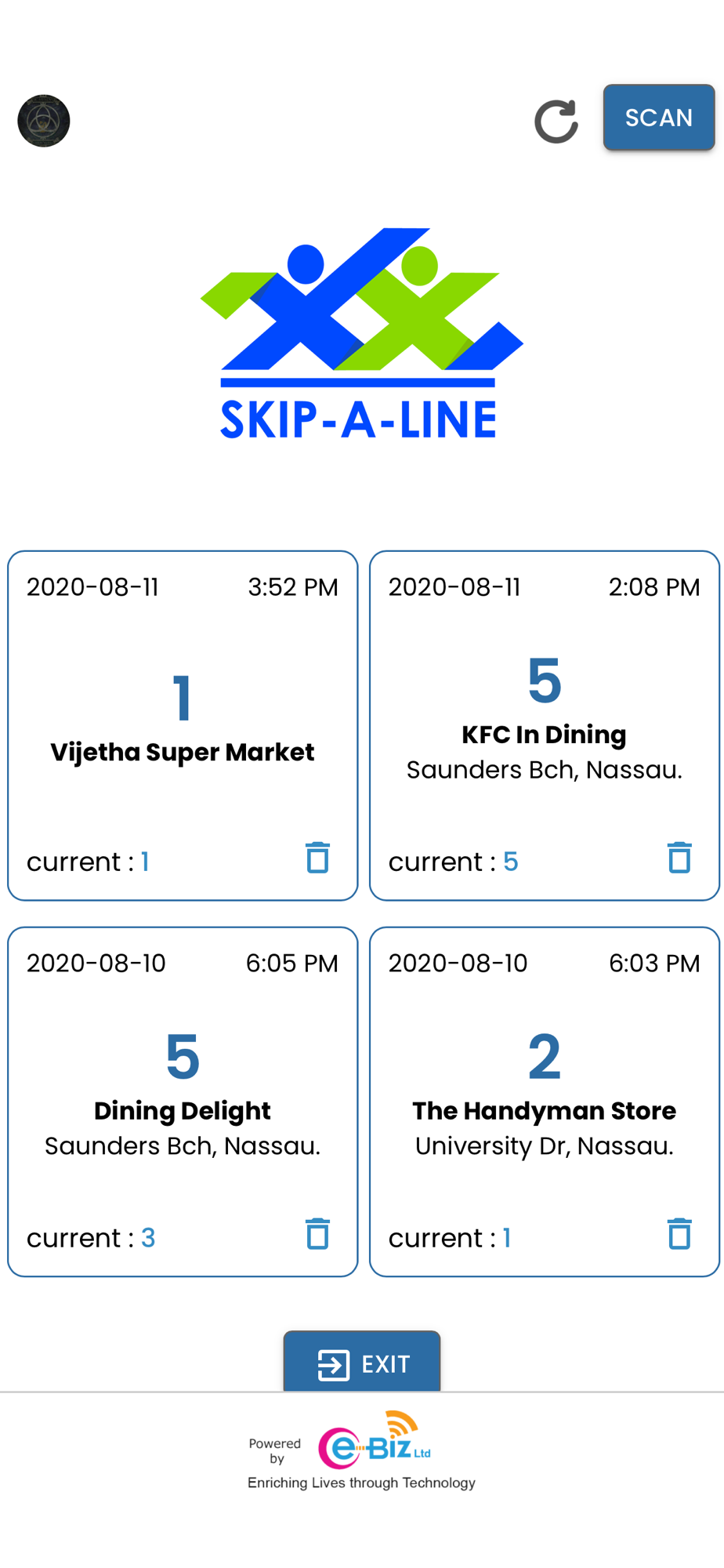The width and height of the screenshot is (724, 1568).
Task: Open the Vijetha Super Market ticket
Action: point(183,725)
